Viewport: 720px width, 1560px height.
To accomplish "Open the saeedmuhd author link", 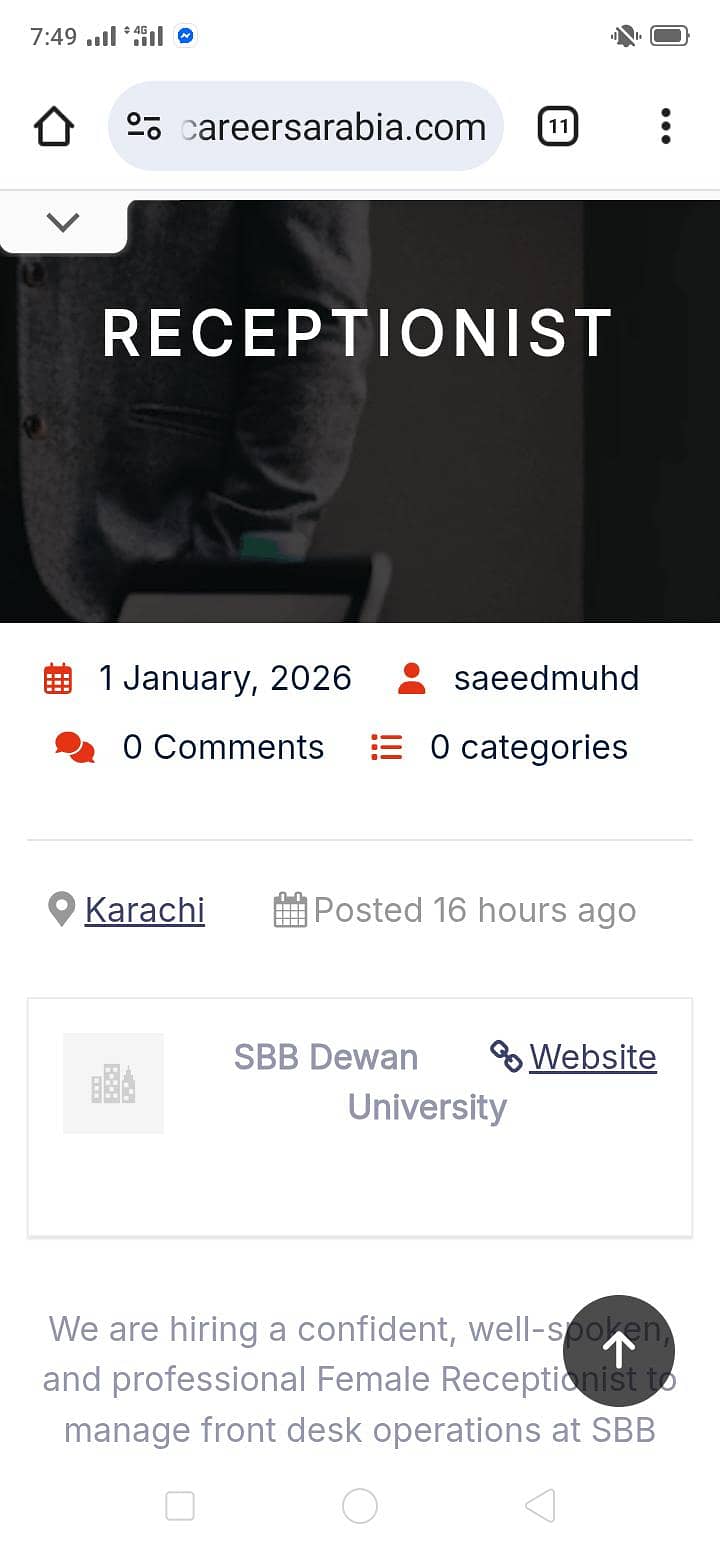I will pyautogui.click(x=545, y=678).
